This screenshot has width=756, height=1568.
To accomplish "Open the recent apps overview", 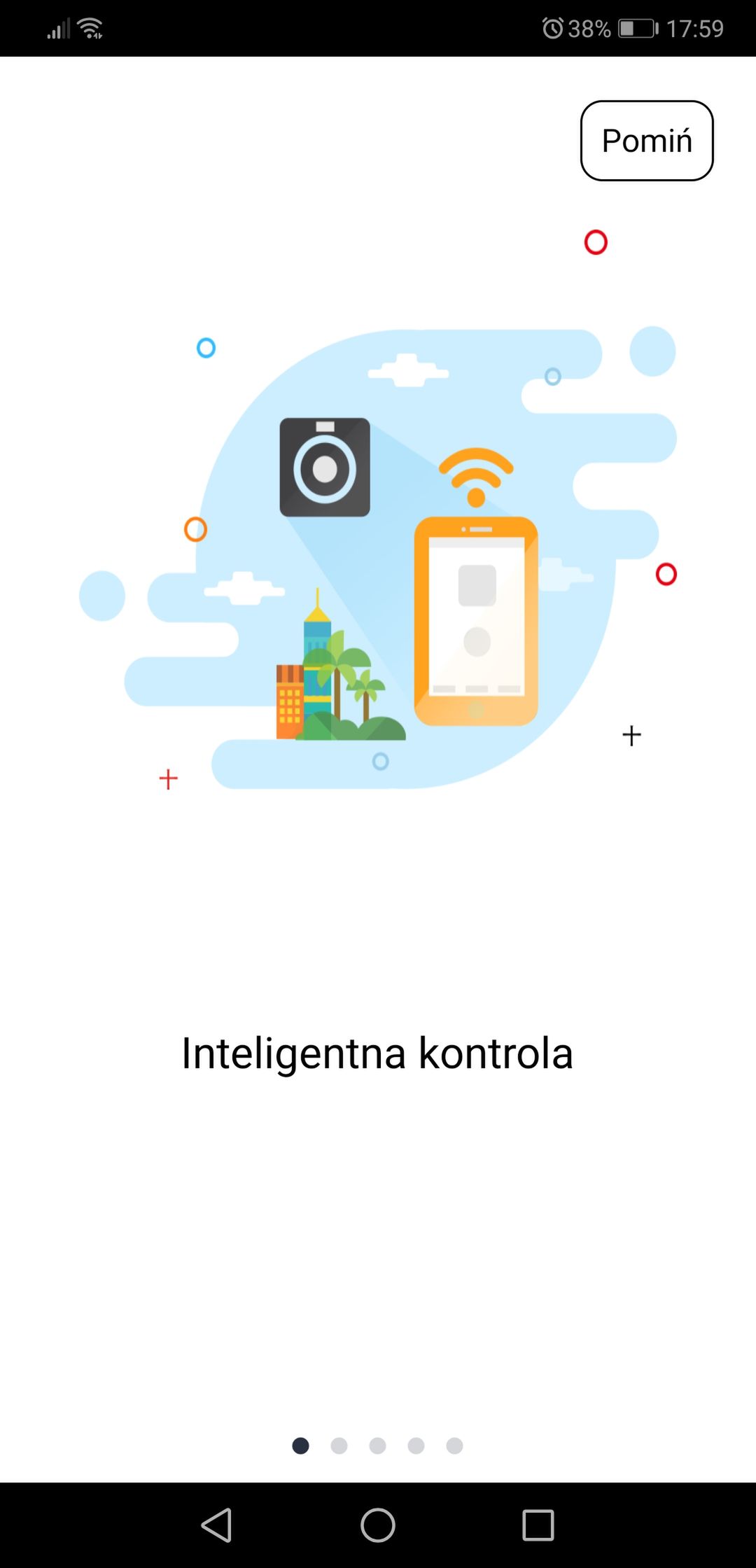I will (x=538, y=1525).
